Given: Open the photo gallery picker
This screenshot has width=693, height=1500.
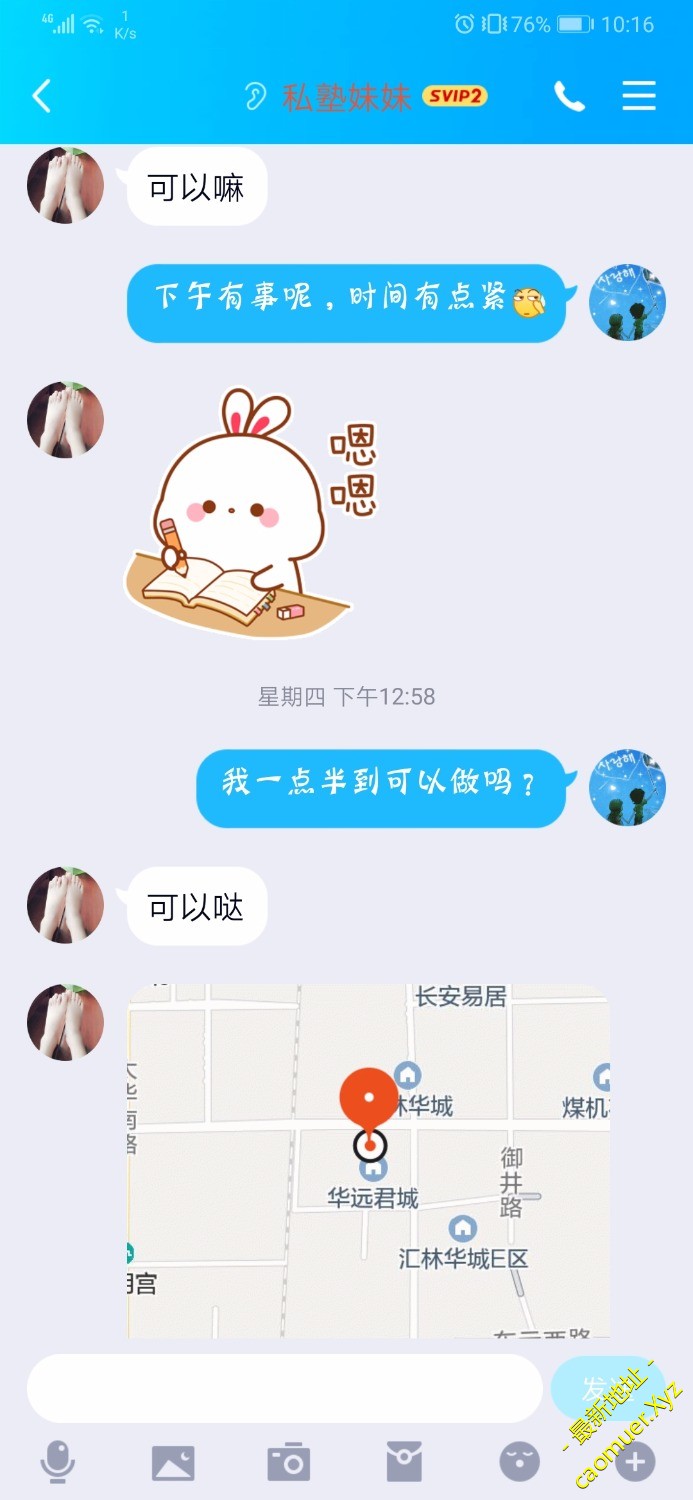Looking at the screenshot, I should [x=173, y=1463].
